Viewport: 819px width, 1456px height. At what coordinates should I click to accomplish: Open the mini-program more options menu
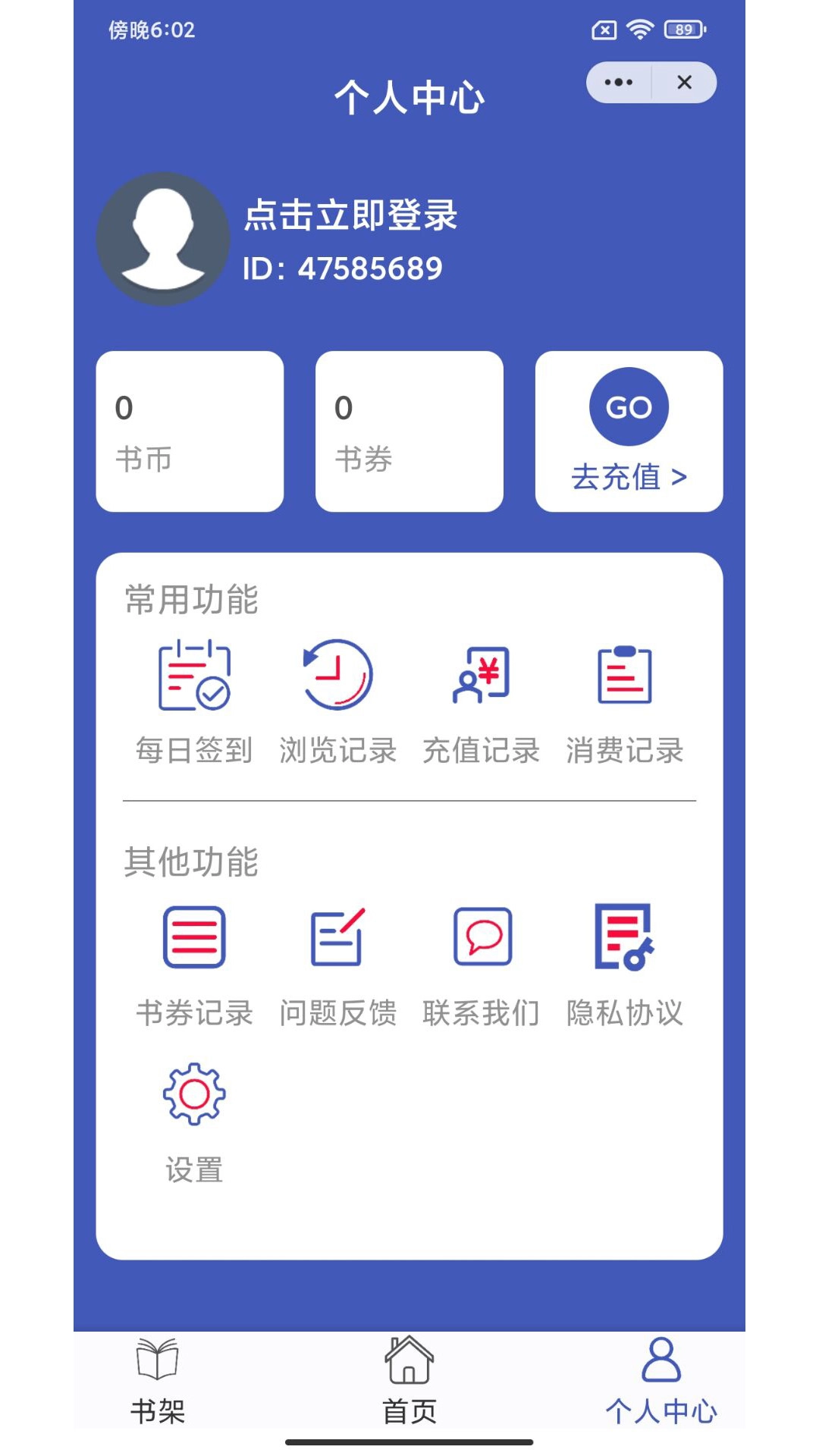pos(620,81)
